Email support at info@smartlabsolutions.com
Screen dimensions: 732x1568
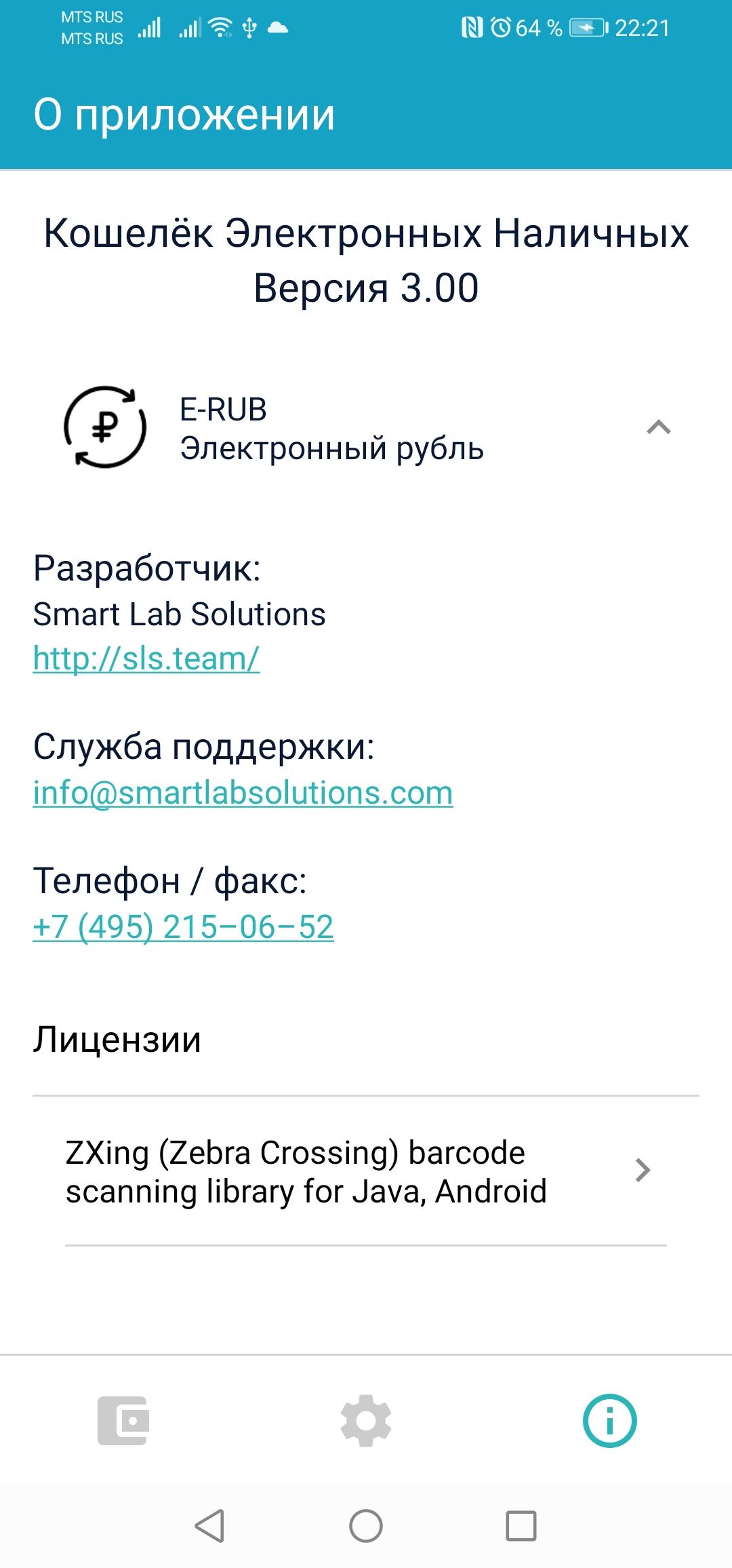243,792
